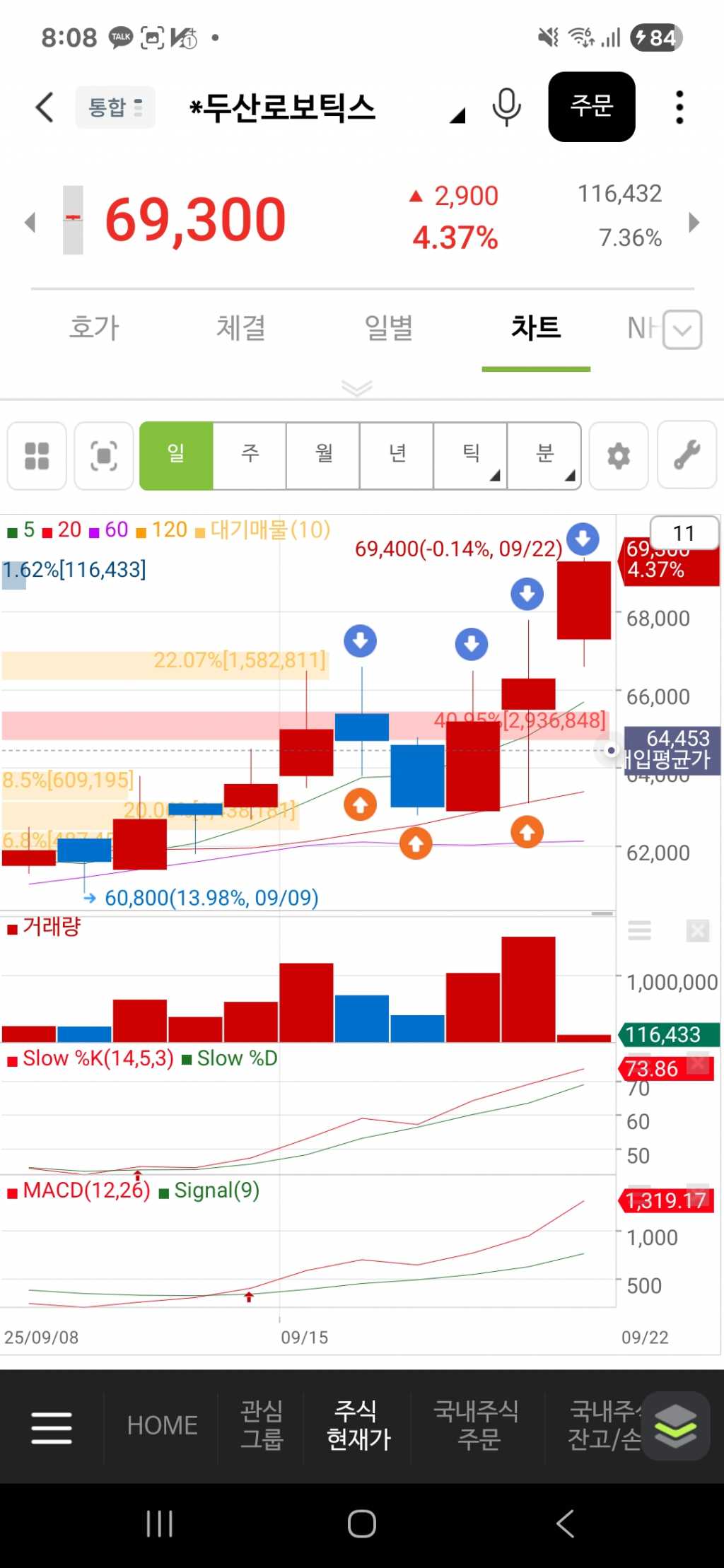Open the three-dot overflow menu
The image size is (724, 1568).
pyautogui.click(x=679, y=107)
